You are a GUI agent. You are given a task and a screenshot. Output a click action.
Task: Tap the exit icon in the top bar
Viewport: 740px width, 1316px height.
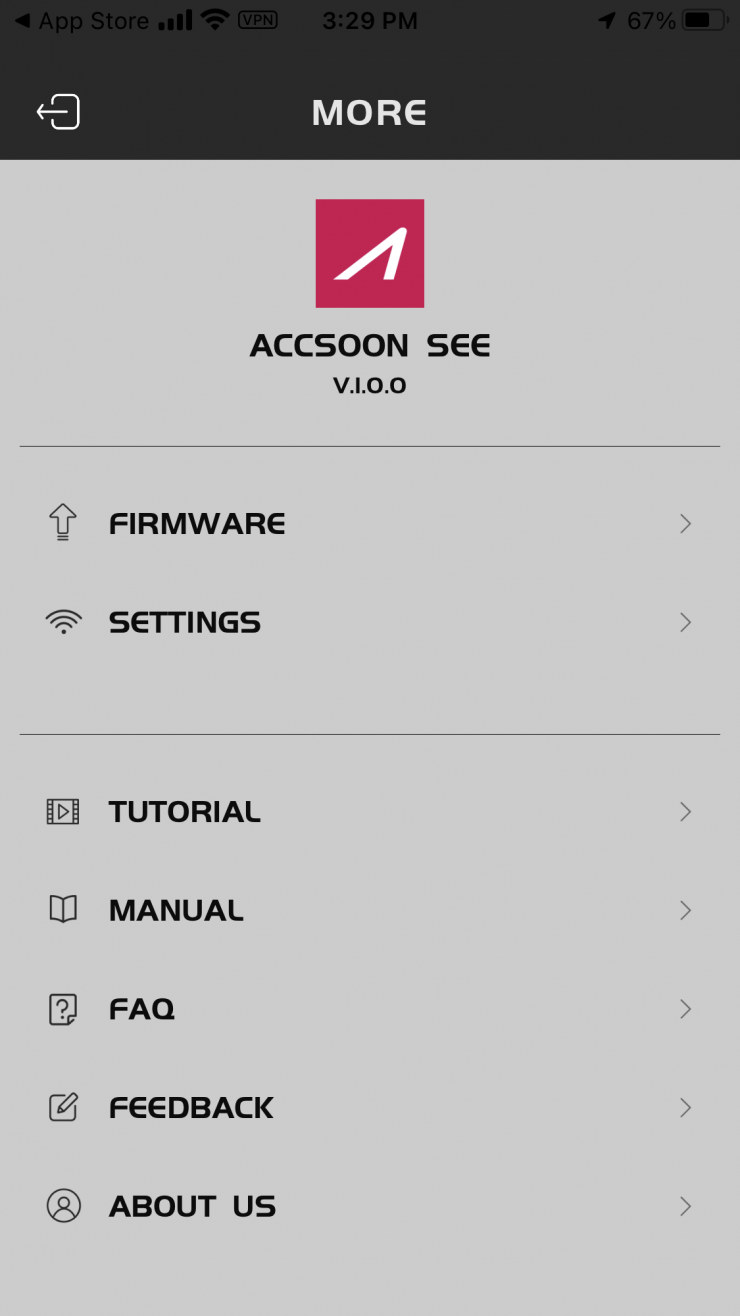[58, 112]
